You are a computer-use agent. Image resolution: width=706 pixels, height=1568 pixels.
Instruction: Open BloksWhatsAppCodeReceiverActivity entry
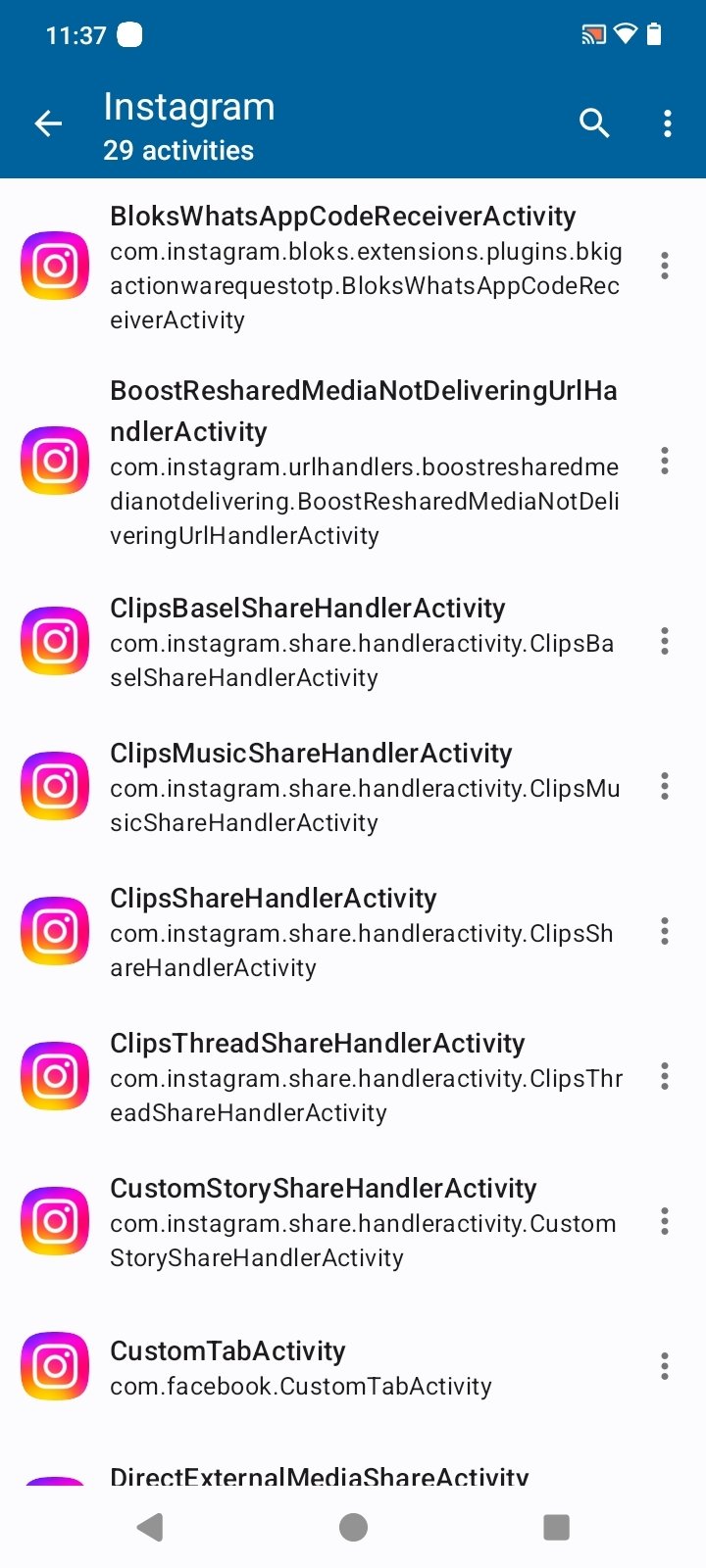363,267
